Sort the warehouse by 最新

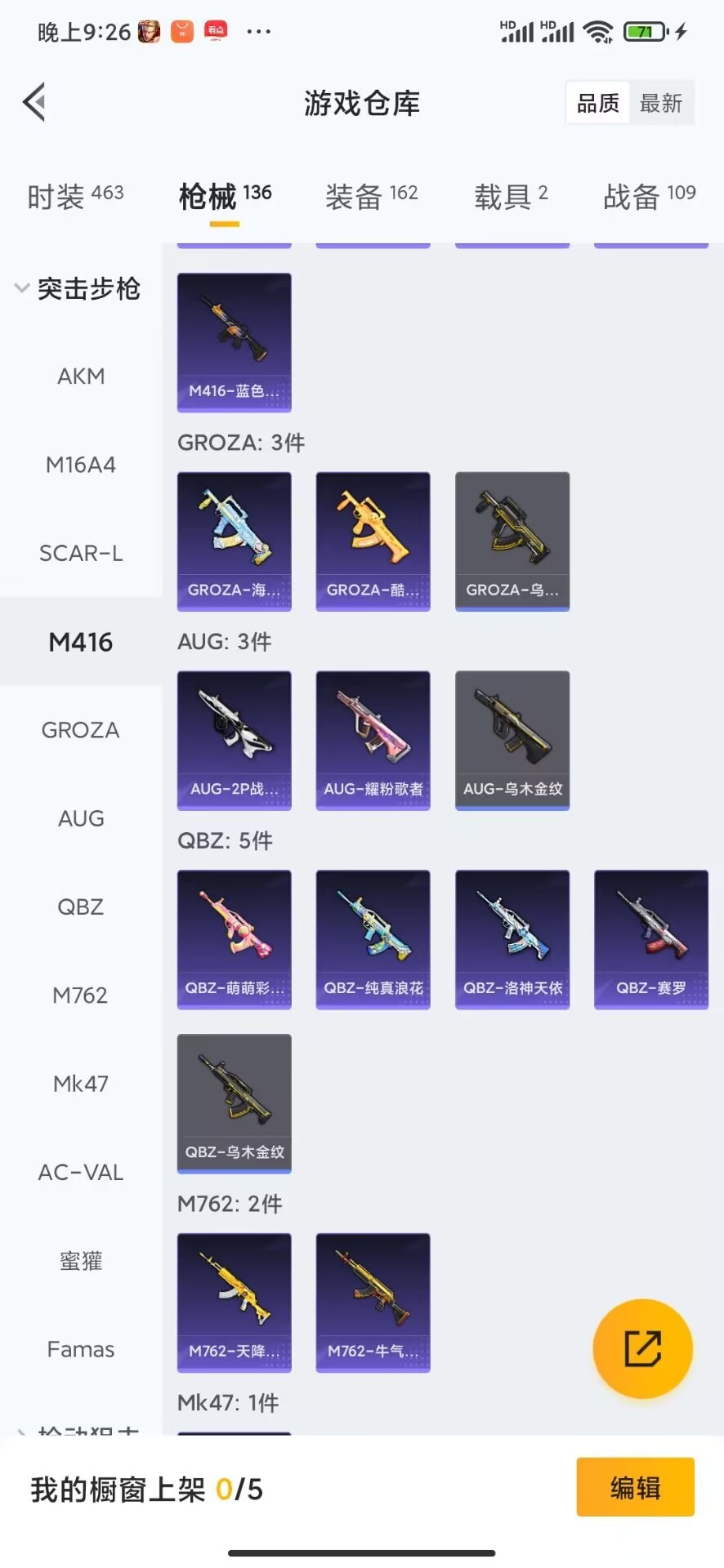[x=661, y=103]
